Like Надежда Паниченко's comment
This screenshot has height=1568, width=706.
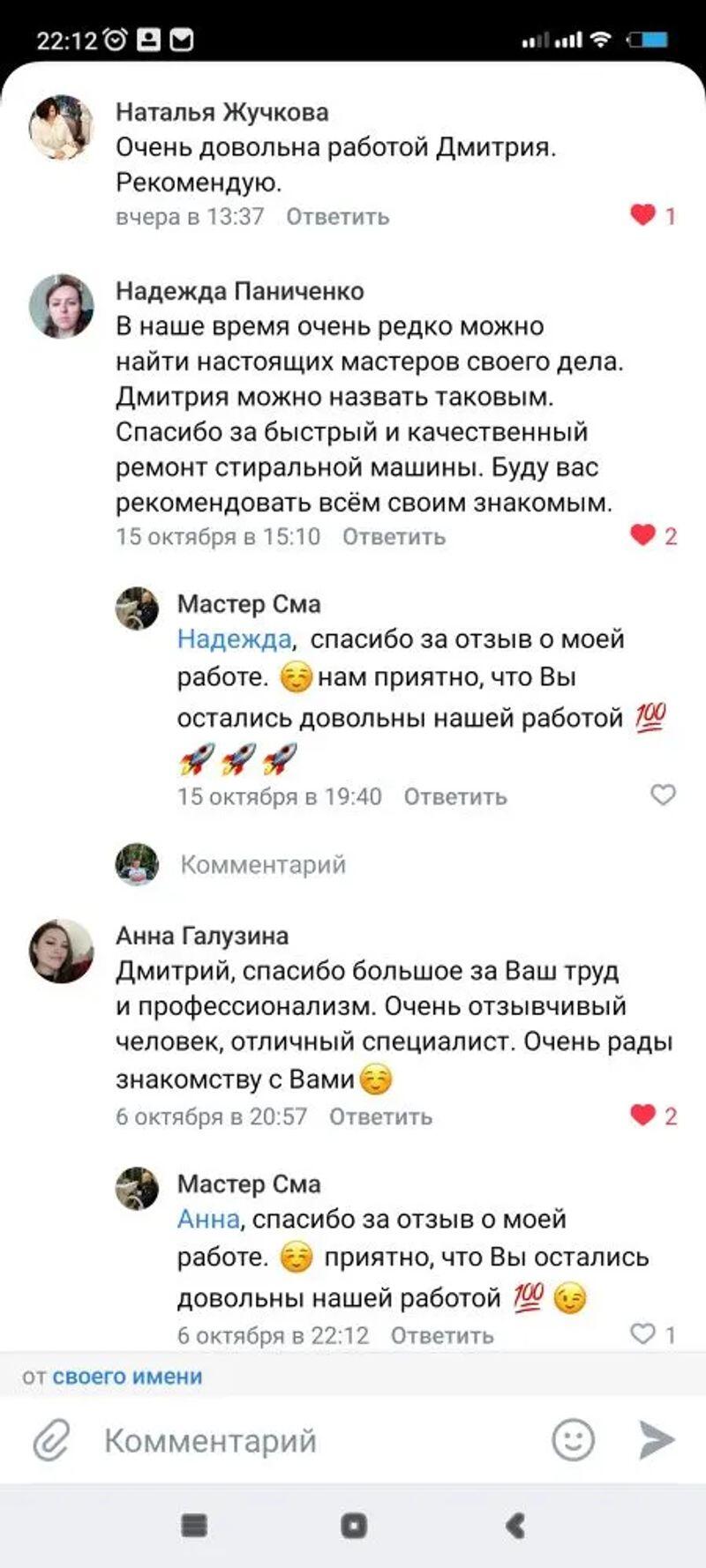click(643, 534)
